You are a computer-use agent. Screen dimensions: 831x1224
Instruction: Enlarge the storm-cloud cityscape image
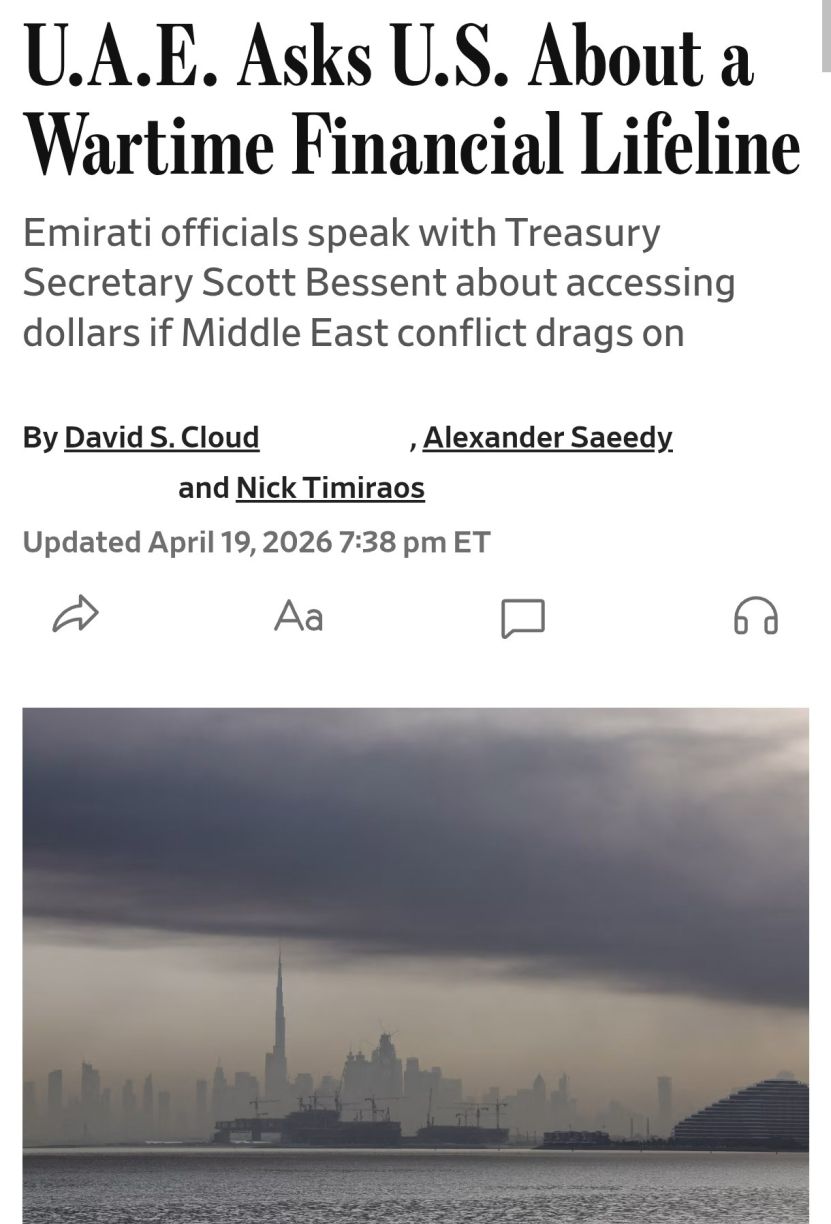click(415, 965)
